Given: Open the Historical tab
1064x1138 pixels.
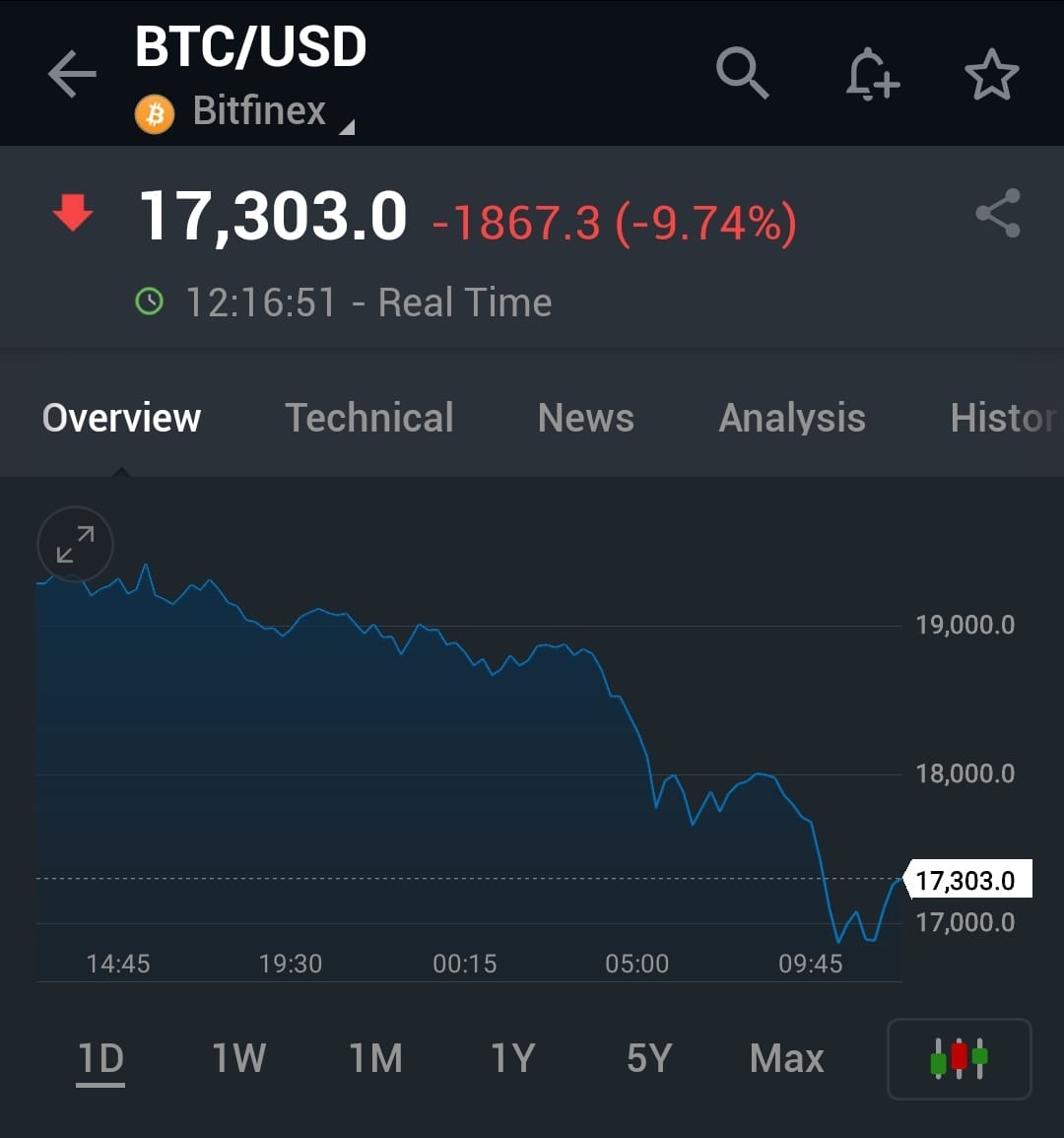Looking at the screenshot, I should point(1005,418).
